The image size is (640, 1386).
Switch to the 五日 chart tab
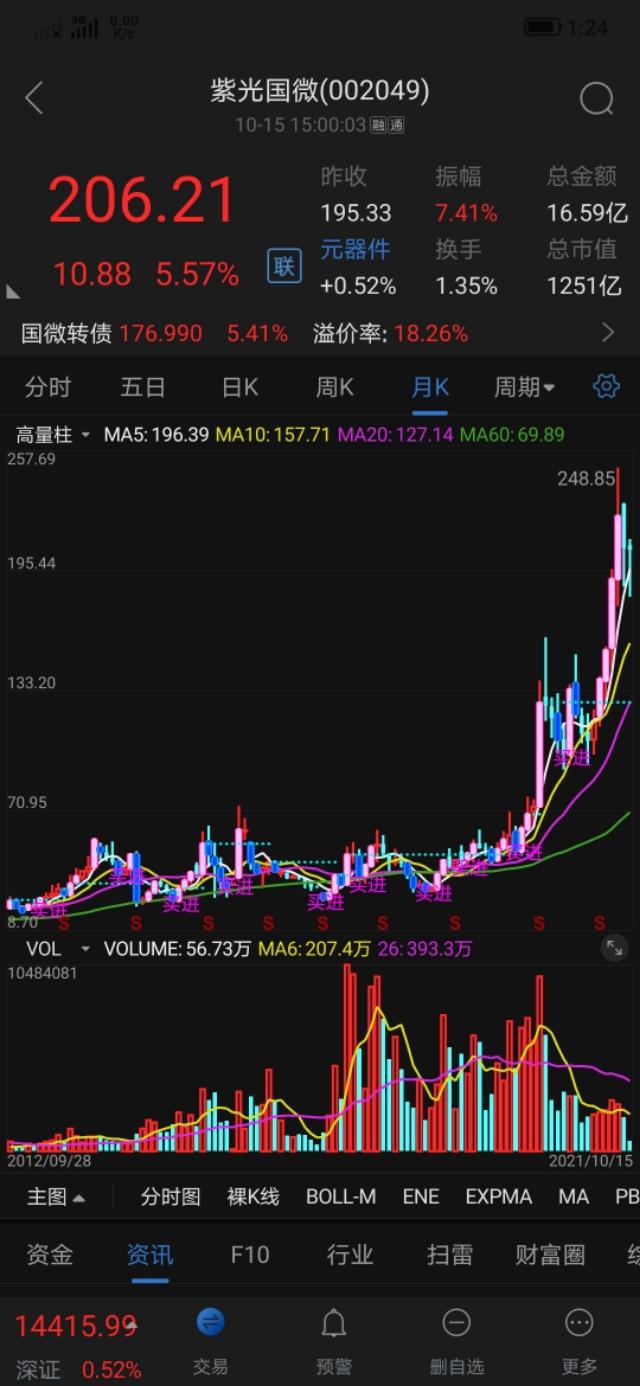point(142,387)
